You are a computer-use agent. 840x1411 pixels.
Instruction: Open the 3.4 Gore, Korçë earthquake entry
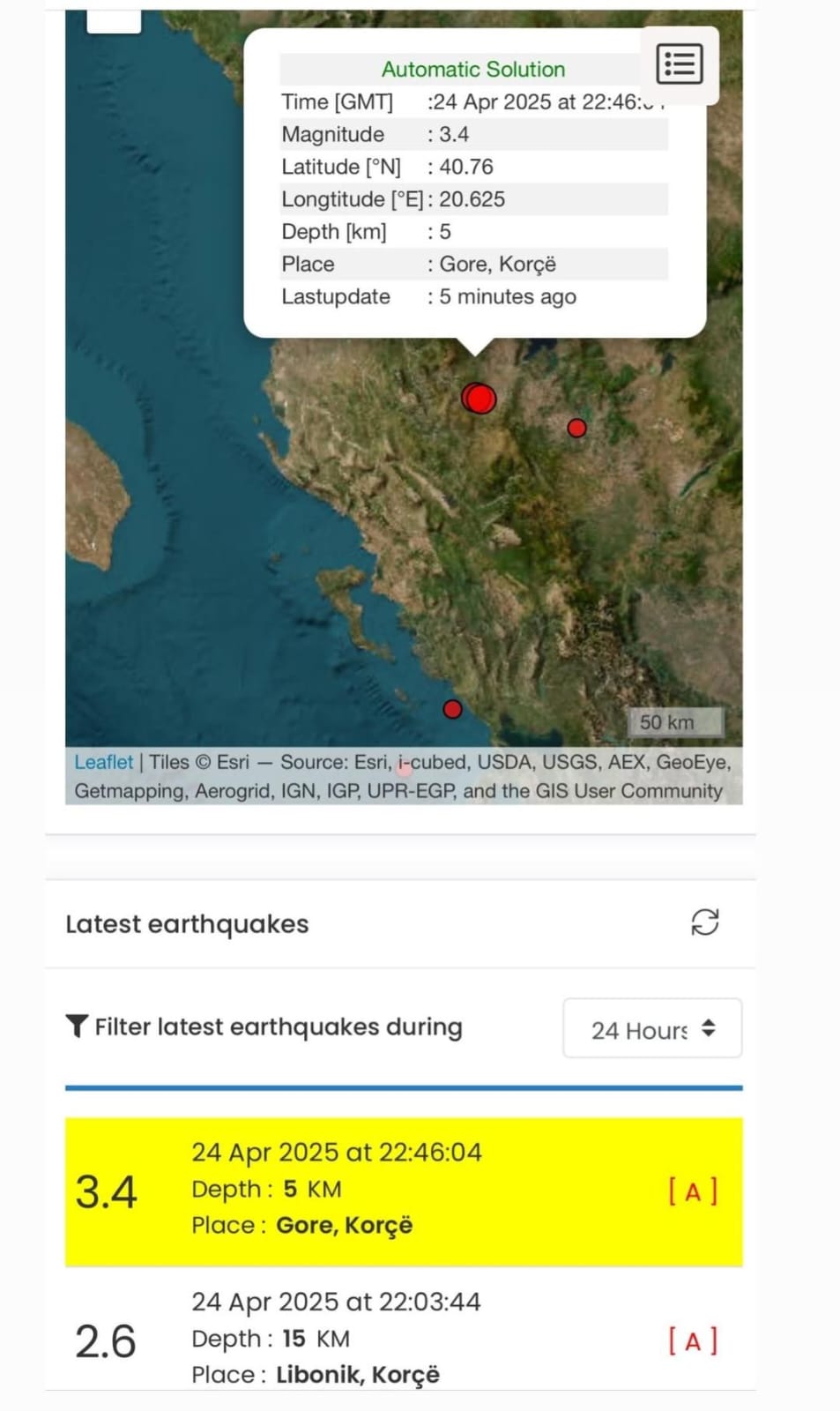tap(404, 1191)
